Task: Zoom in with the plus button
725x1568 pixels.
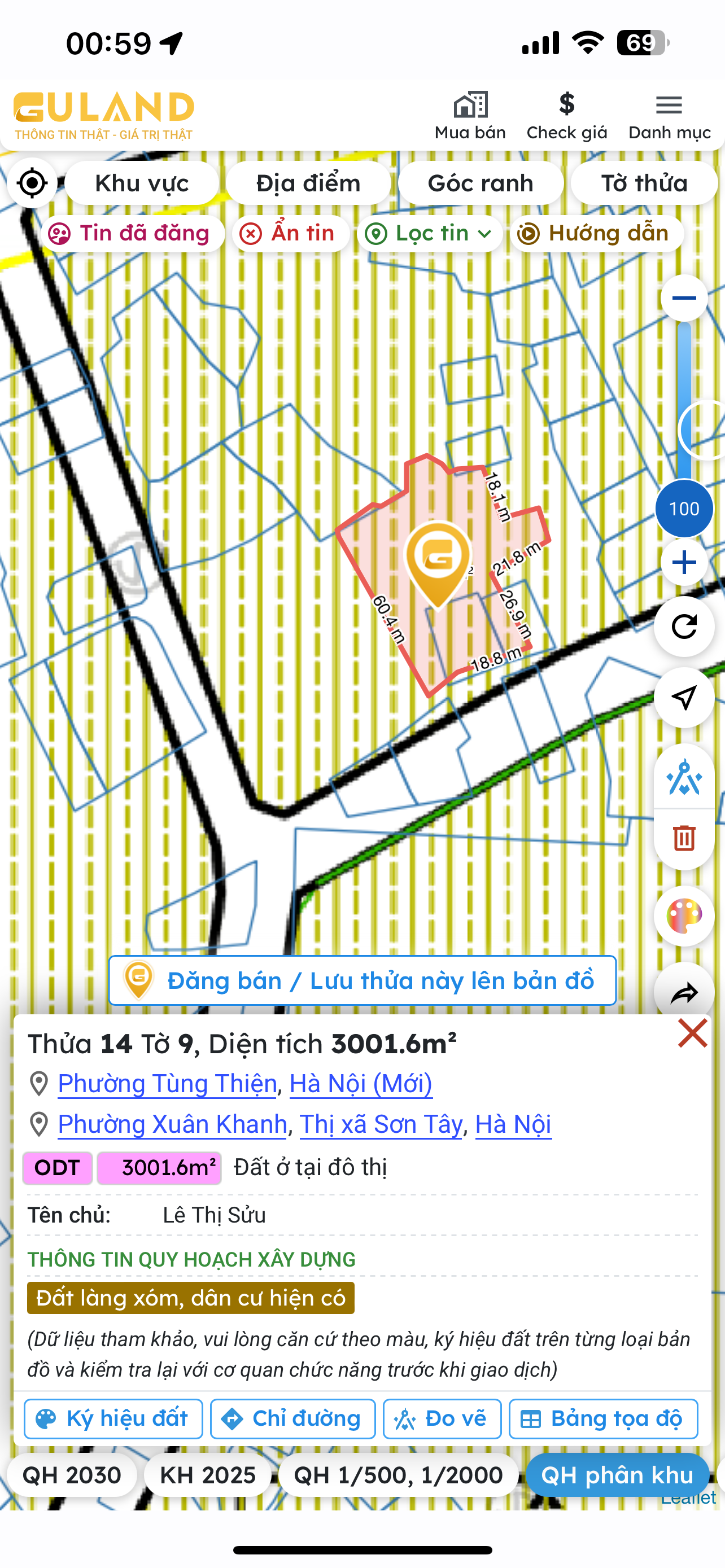Action: pos(684,562)
